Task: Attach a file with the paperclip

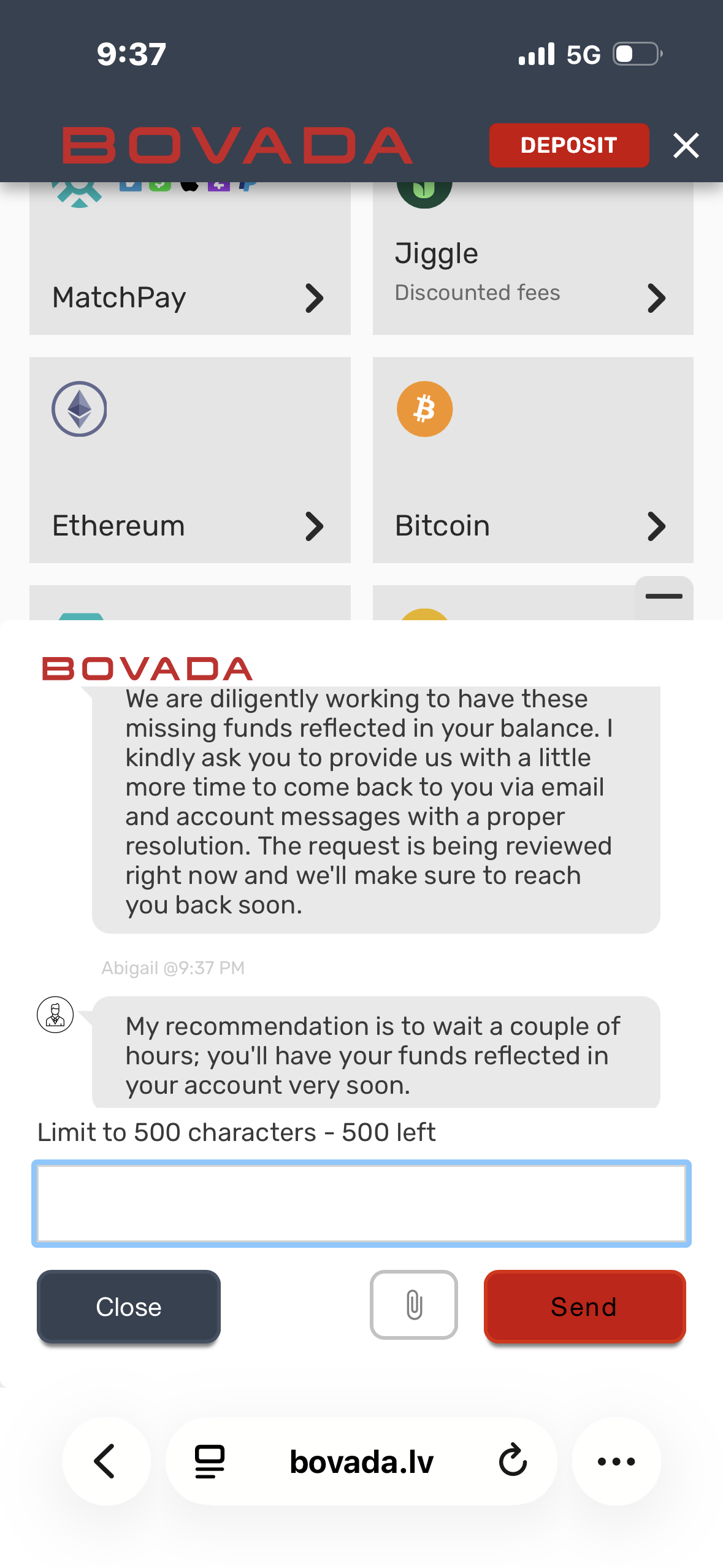Action: click(x=414, y=1305)
